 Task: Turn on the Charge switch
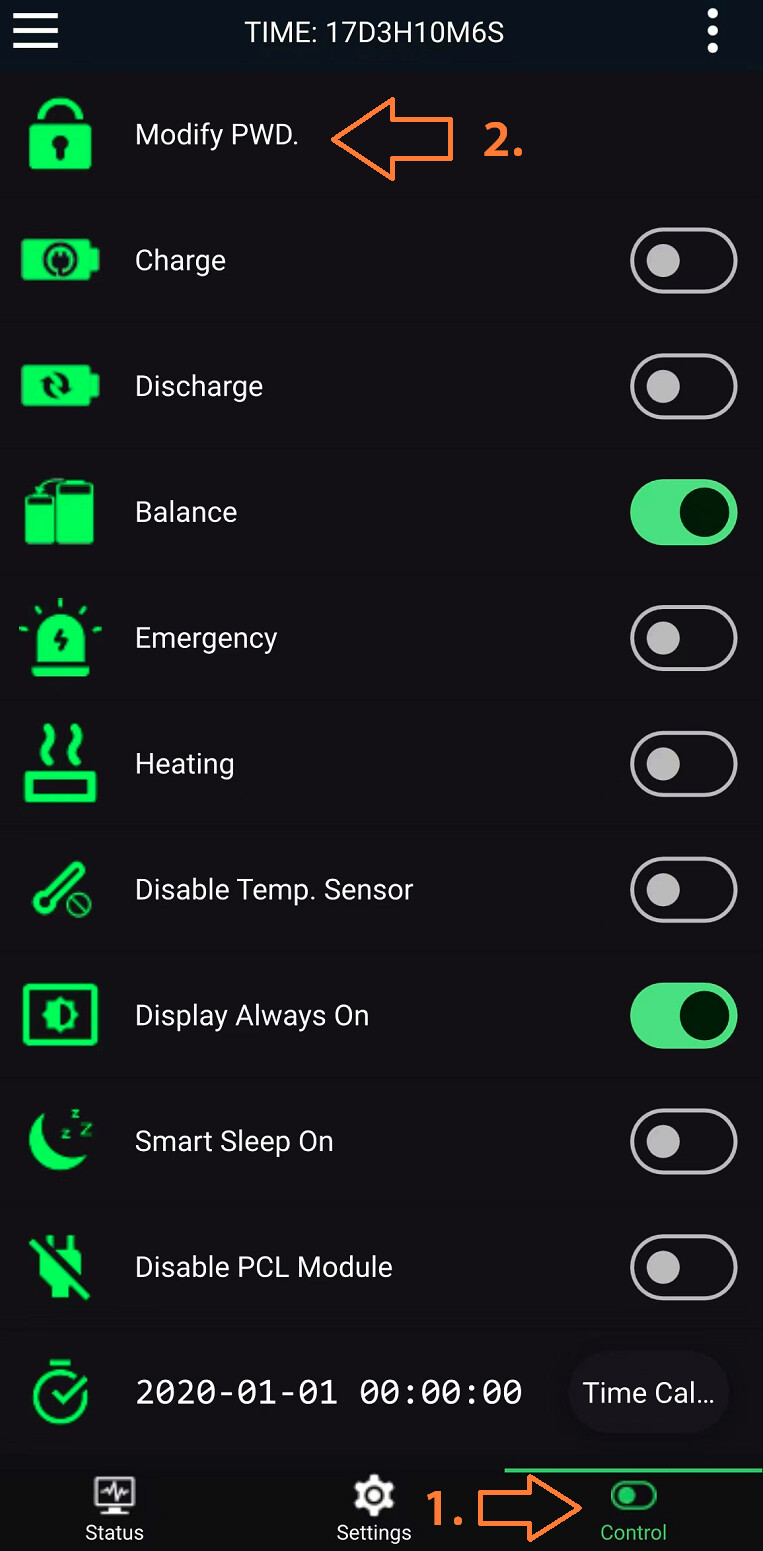click(683, 261)
